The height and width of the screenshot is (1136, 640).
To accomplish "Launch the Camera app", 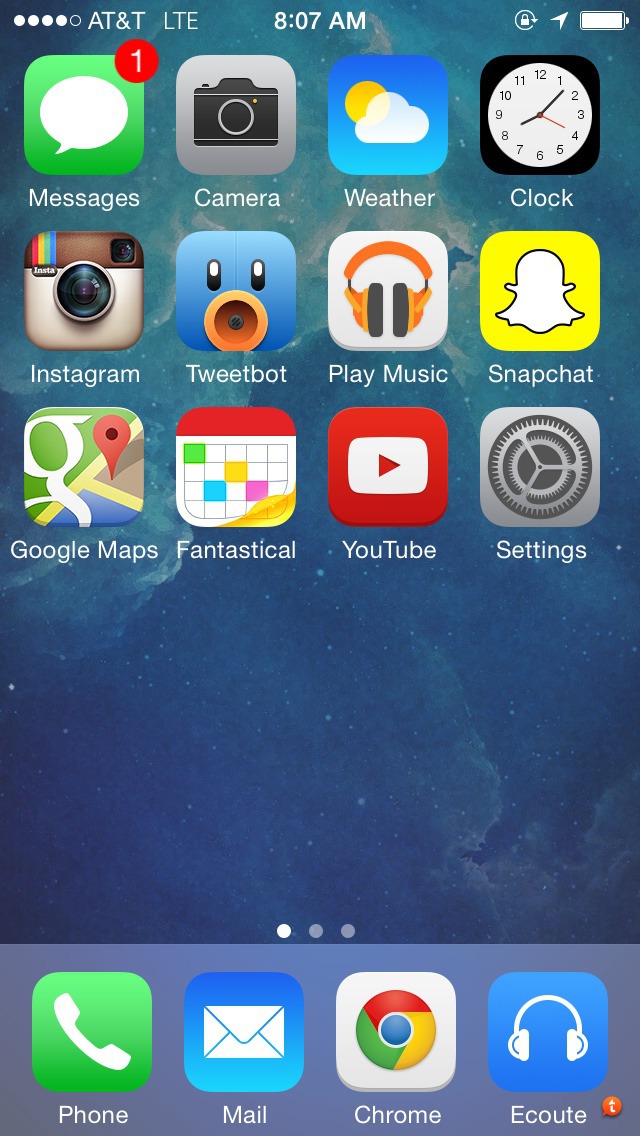I will pos(236,115).
